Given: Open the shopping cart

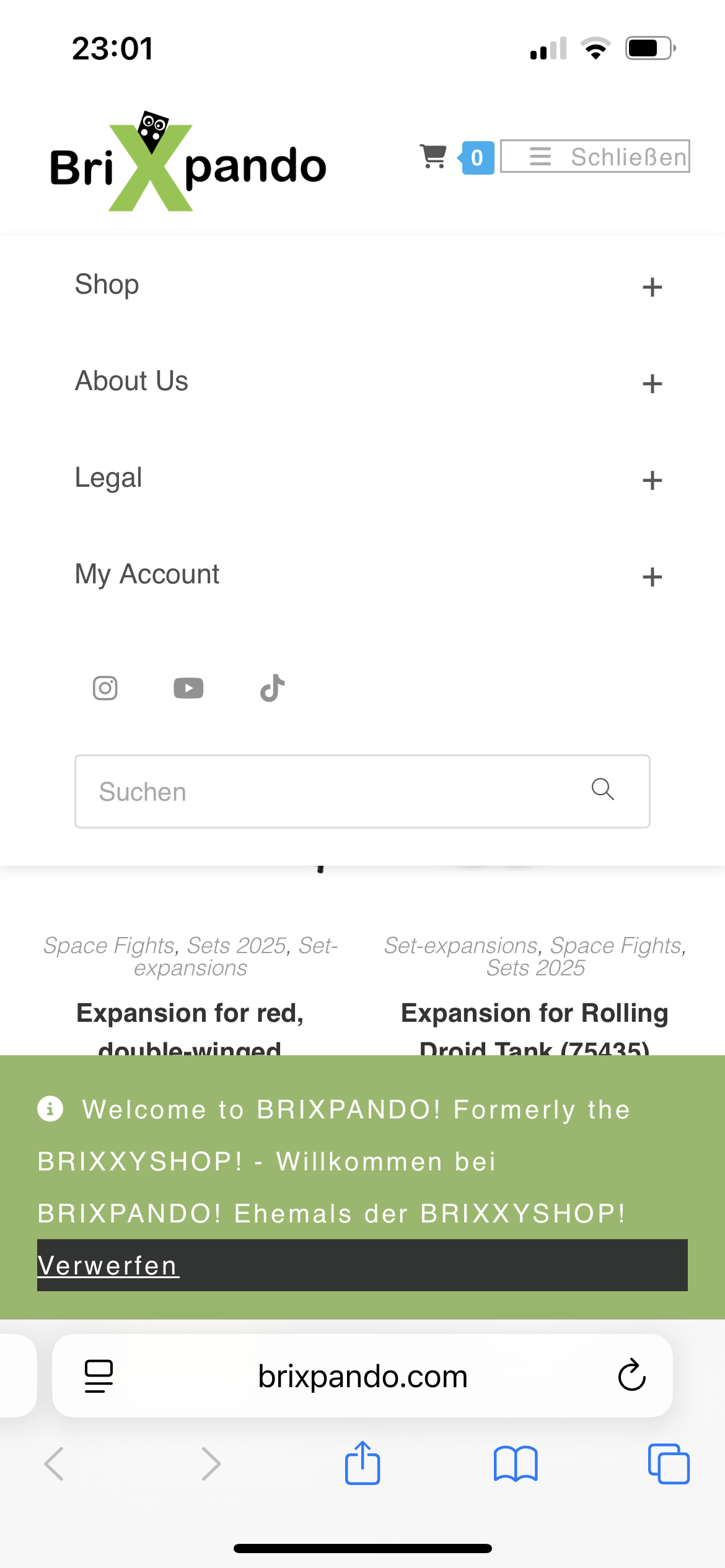Looking at the screenshot, I should tap(434, 157).
